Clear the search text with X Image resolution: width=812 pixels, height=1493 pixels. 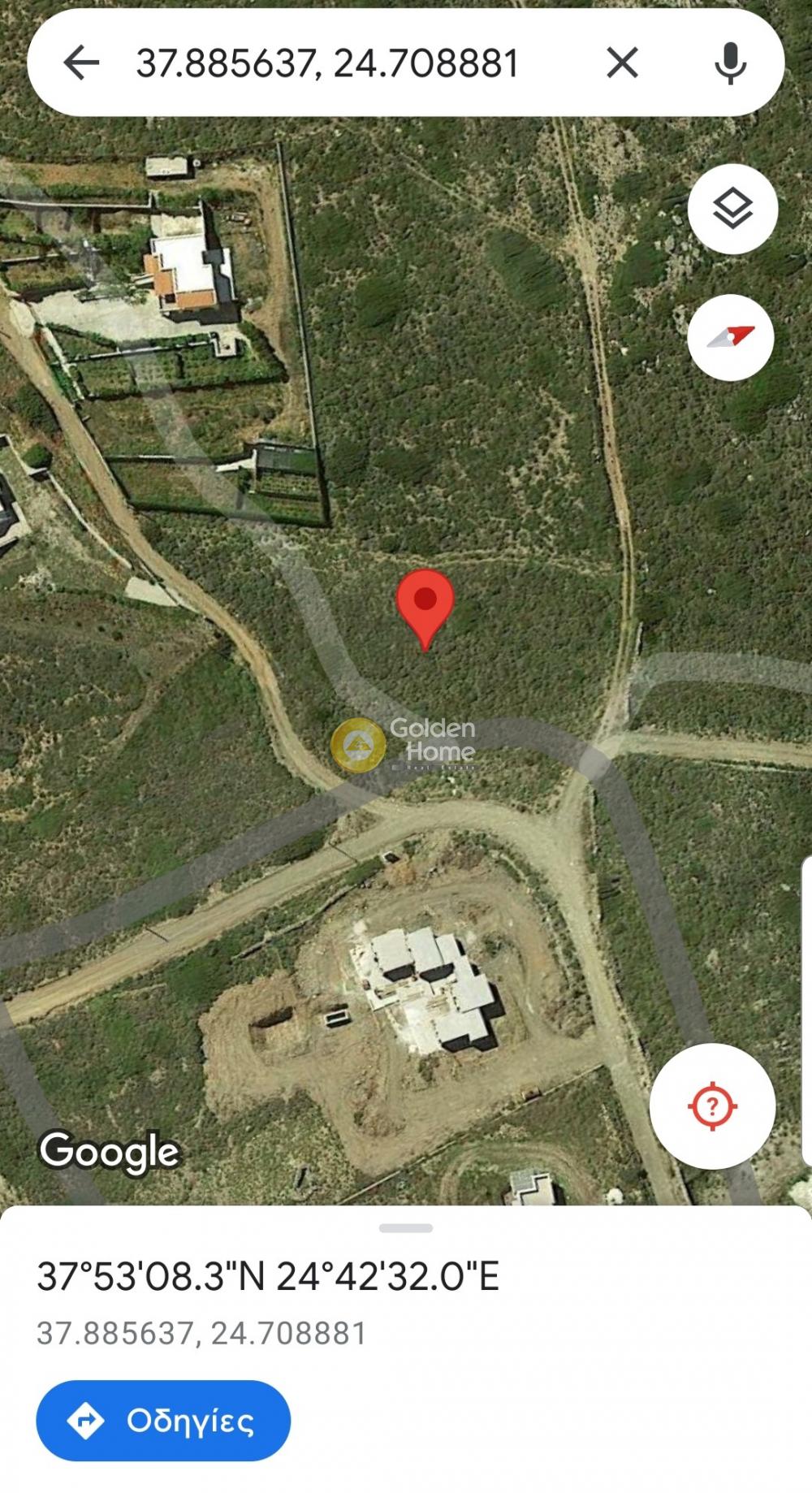[622, 63]
